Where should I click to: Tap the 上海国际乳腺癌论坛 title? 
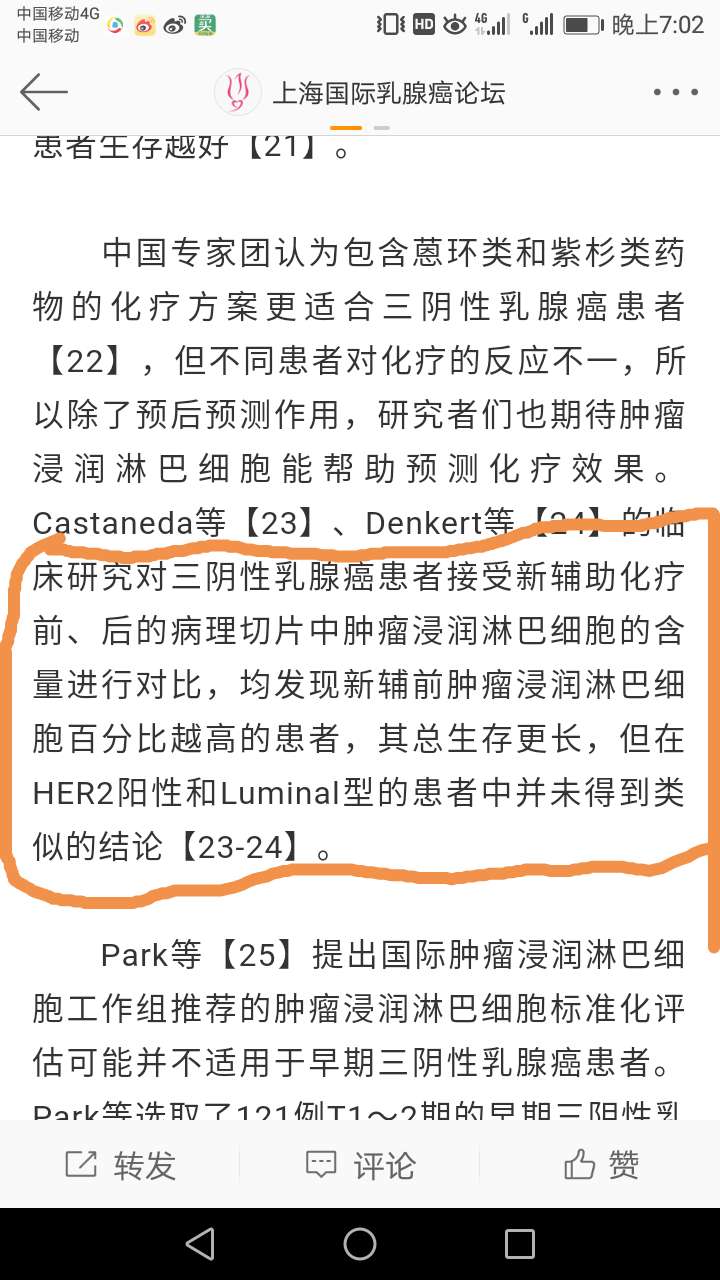(390, 92)
